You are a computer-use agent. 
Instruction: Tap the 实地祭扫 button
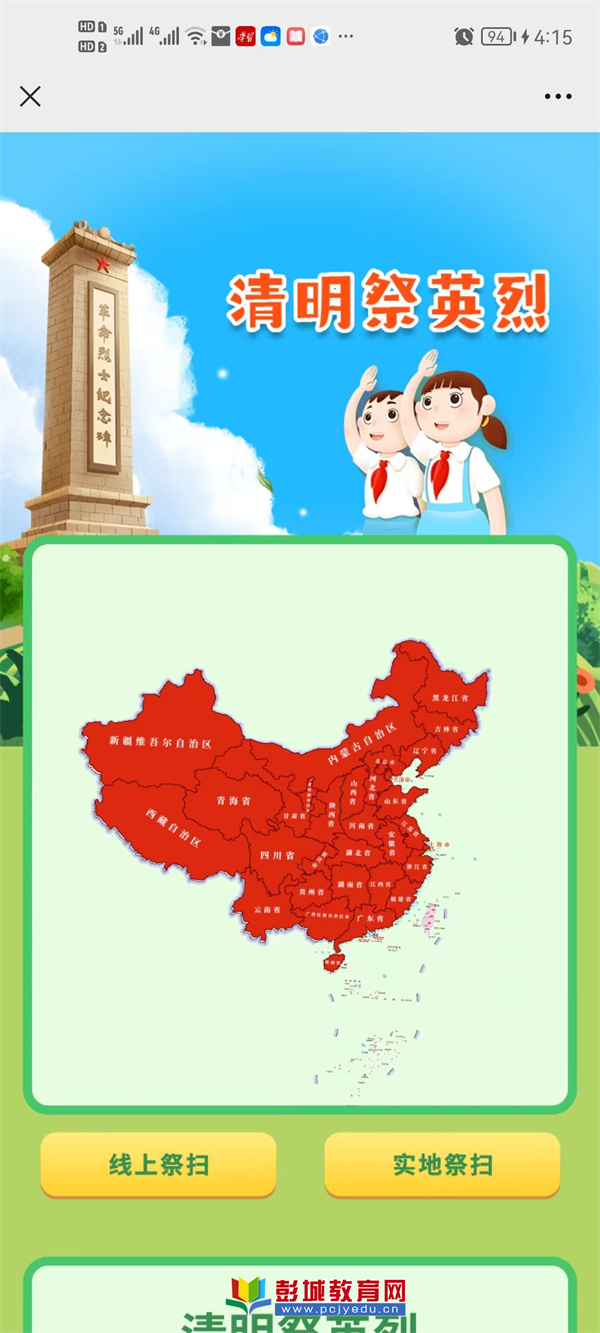[442, 1165]
